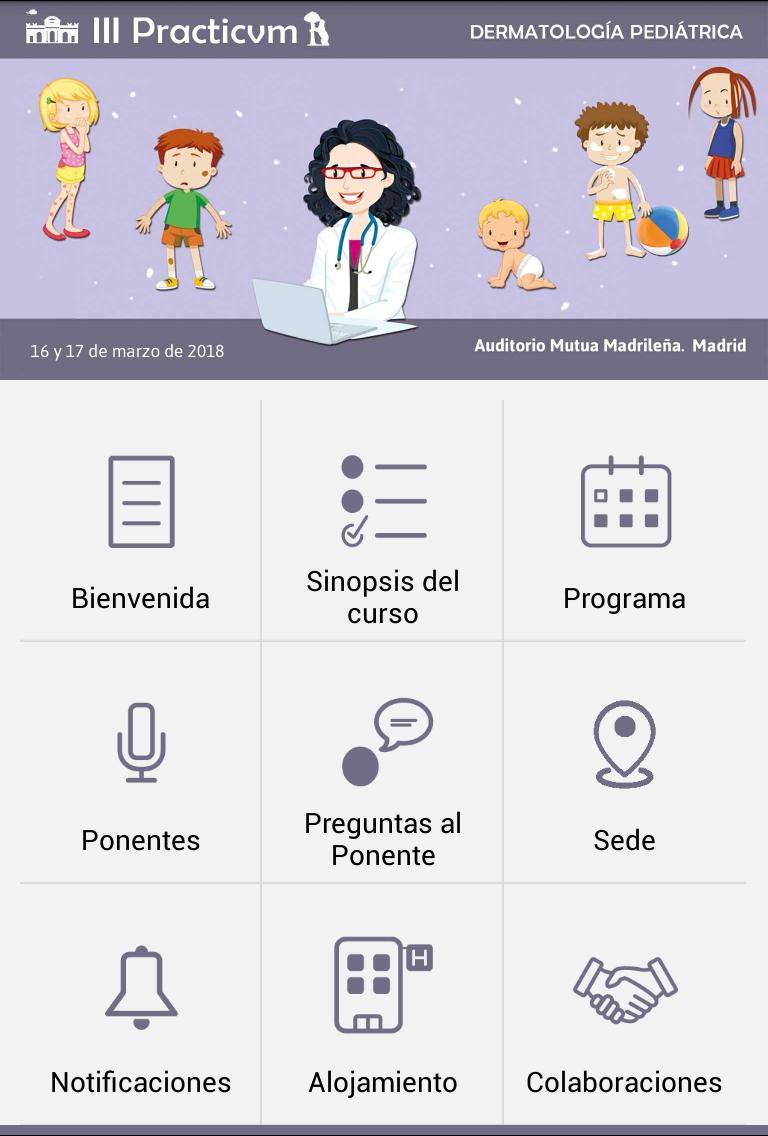Open the Sede section

point(624,840)
